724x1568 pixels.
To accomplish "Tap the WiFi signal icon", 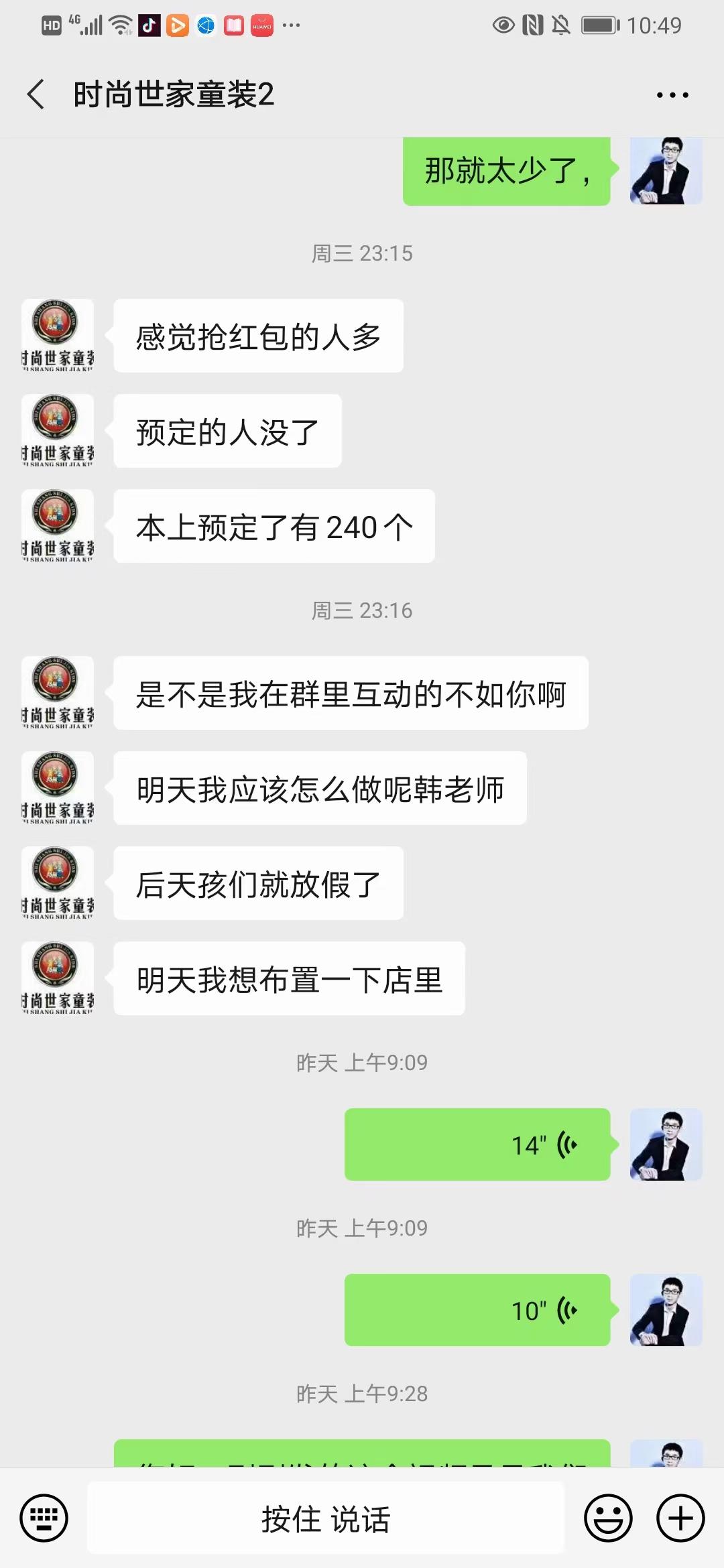I will point(117,25).
